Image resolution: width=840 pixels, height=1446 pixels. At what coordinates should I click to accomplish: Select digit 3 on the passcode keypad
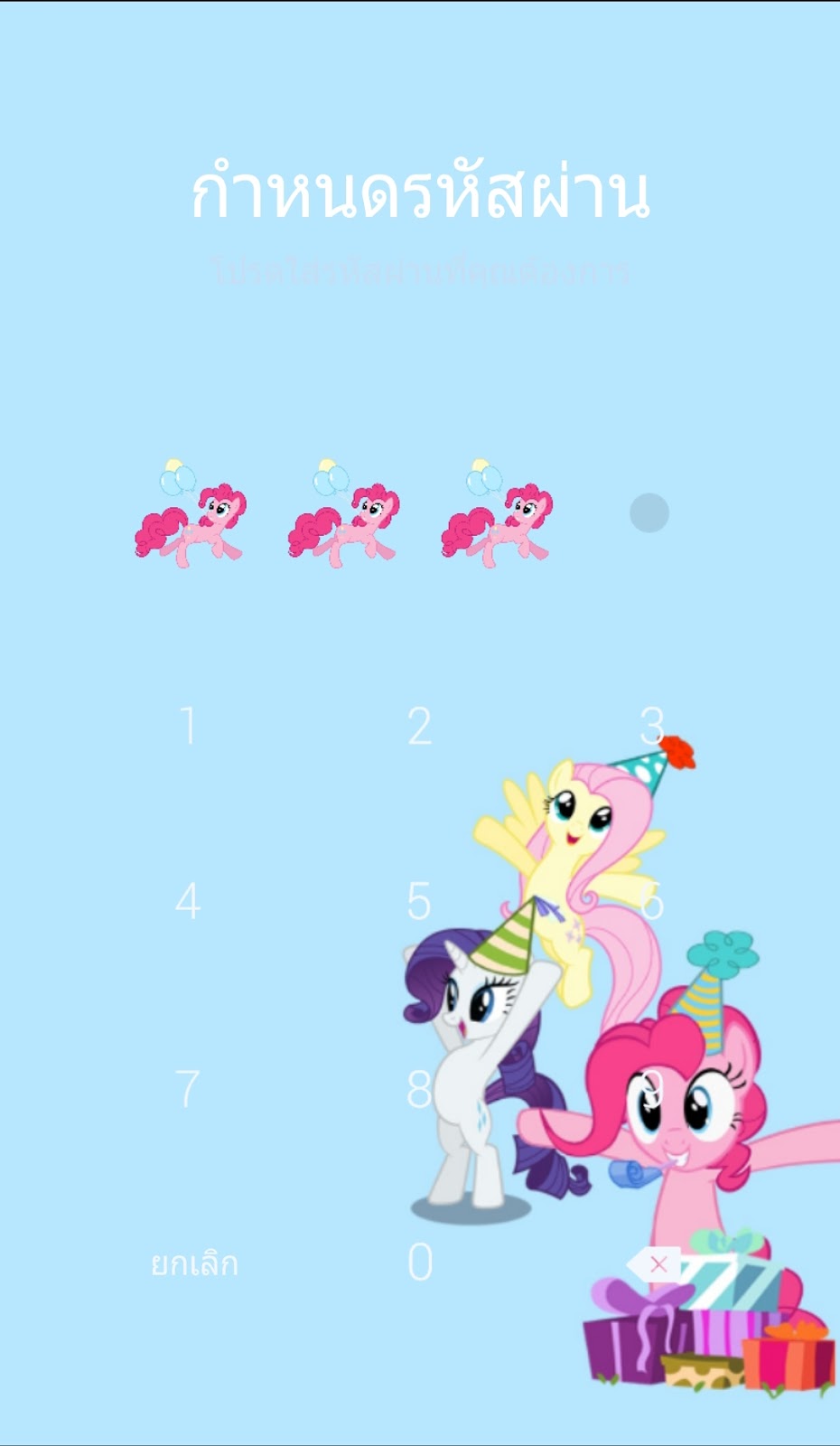651,726
